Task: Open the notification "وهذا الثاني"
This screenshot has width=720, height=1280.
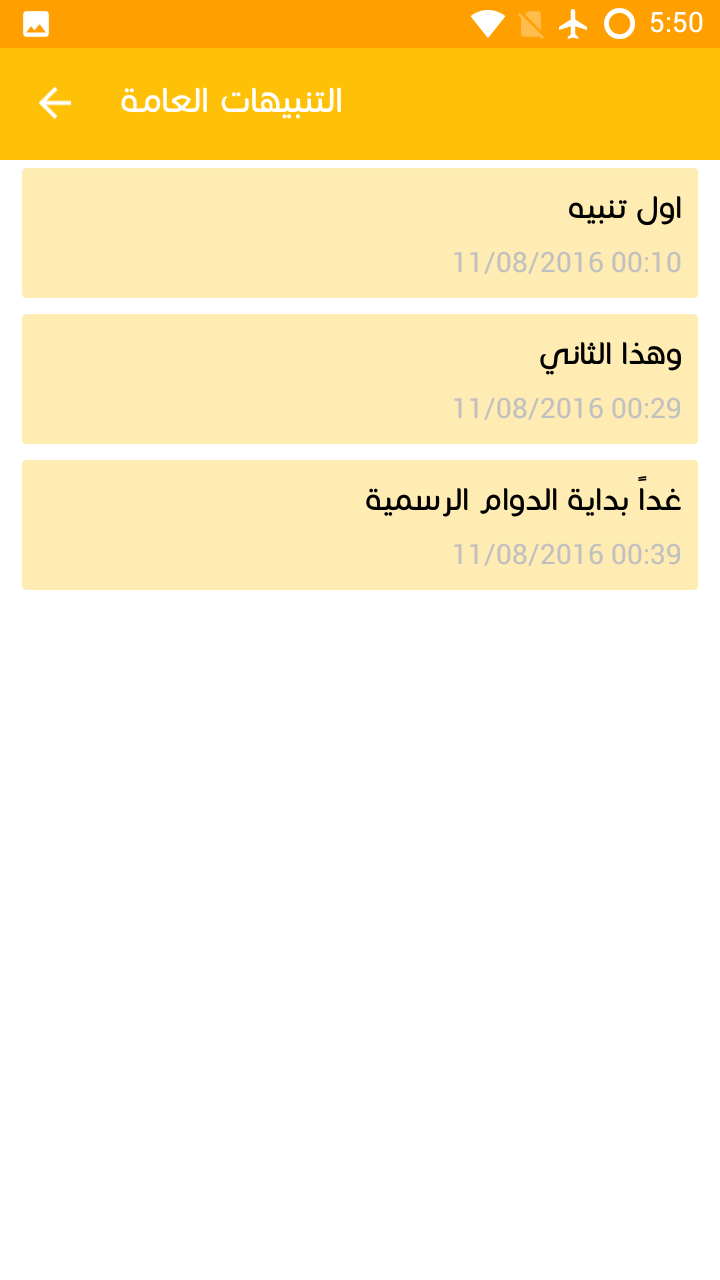Action: pyautogui.click(x=360, y=379)
